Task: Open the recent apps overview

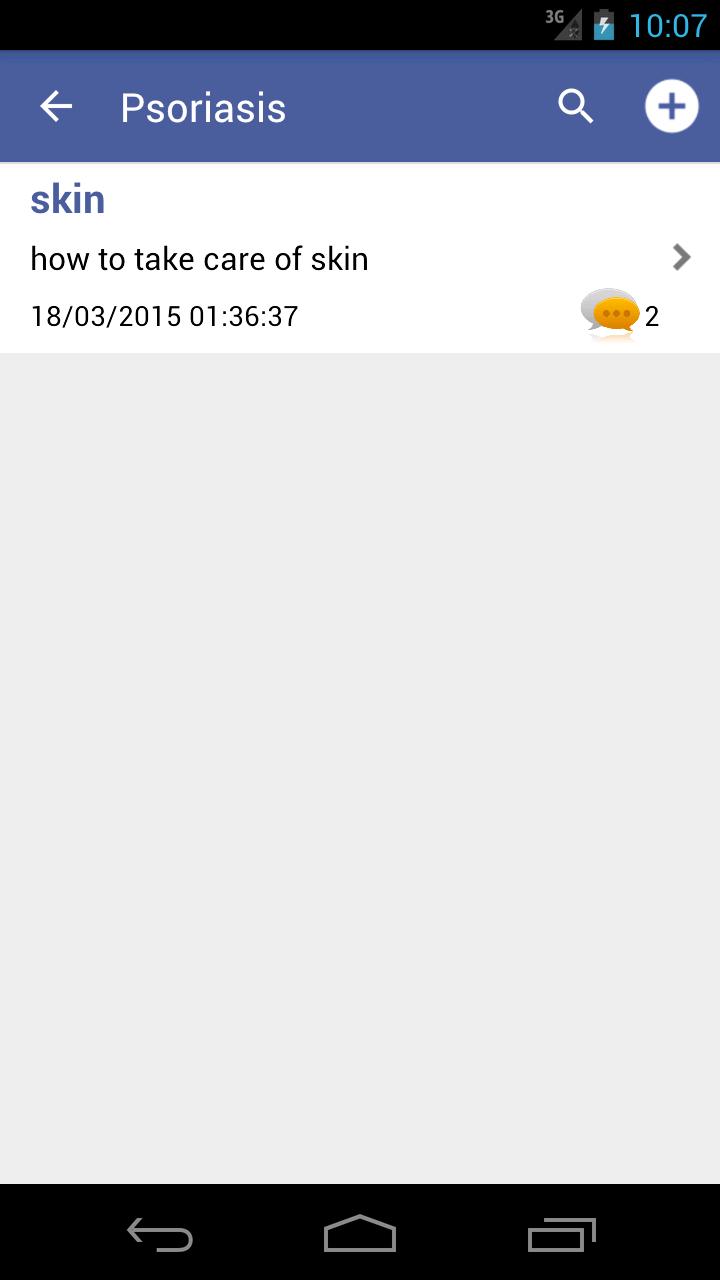Action: 561,1234
